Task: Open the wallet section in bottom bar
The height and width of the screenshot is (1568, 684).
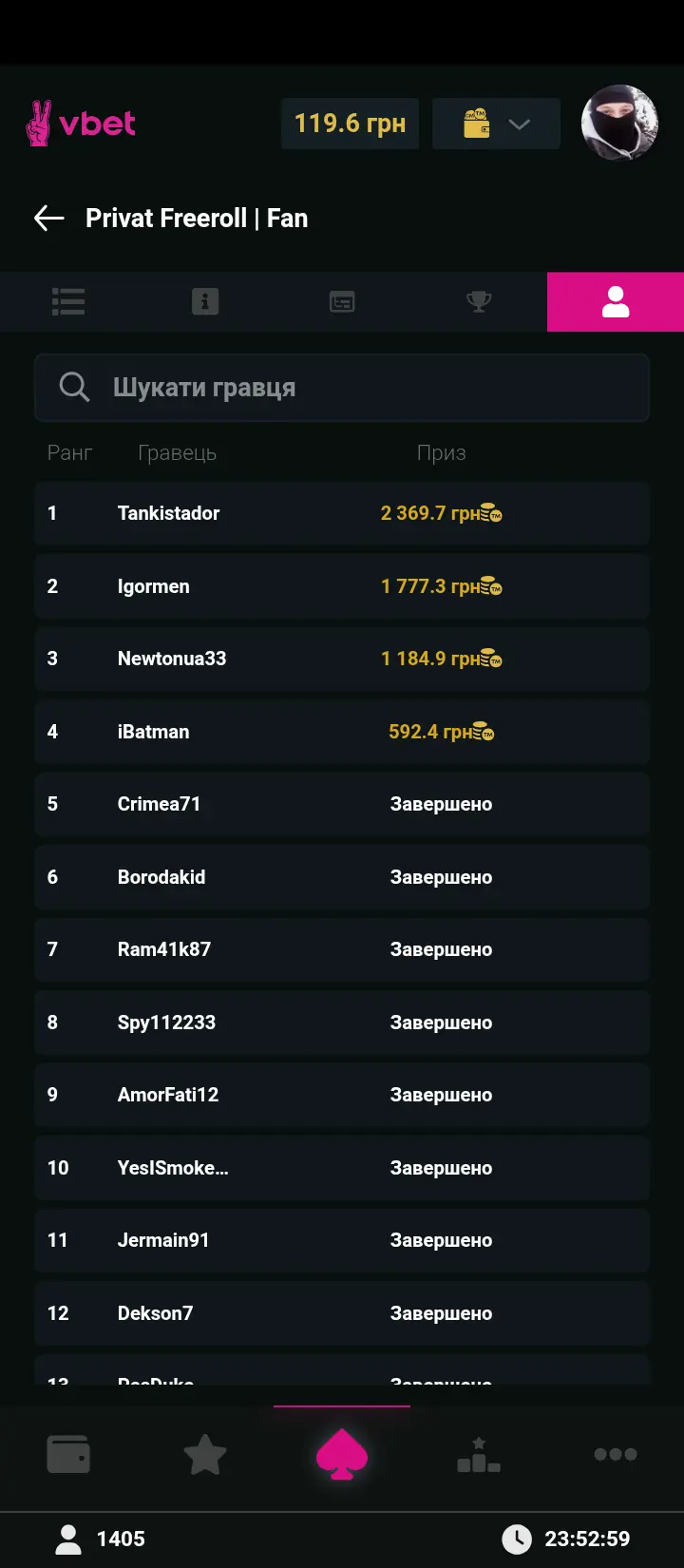Action: coord(68,1454)
